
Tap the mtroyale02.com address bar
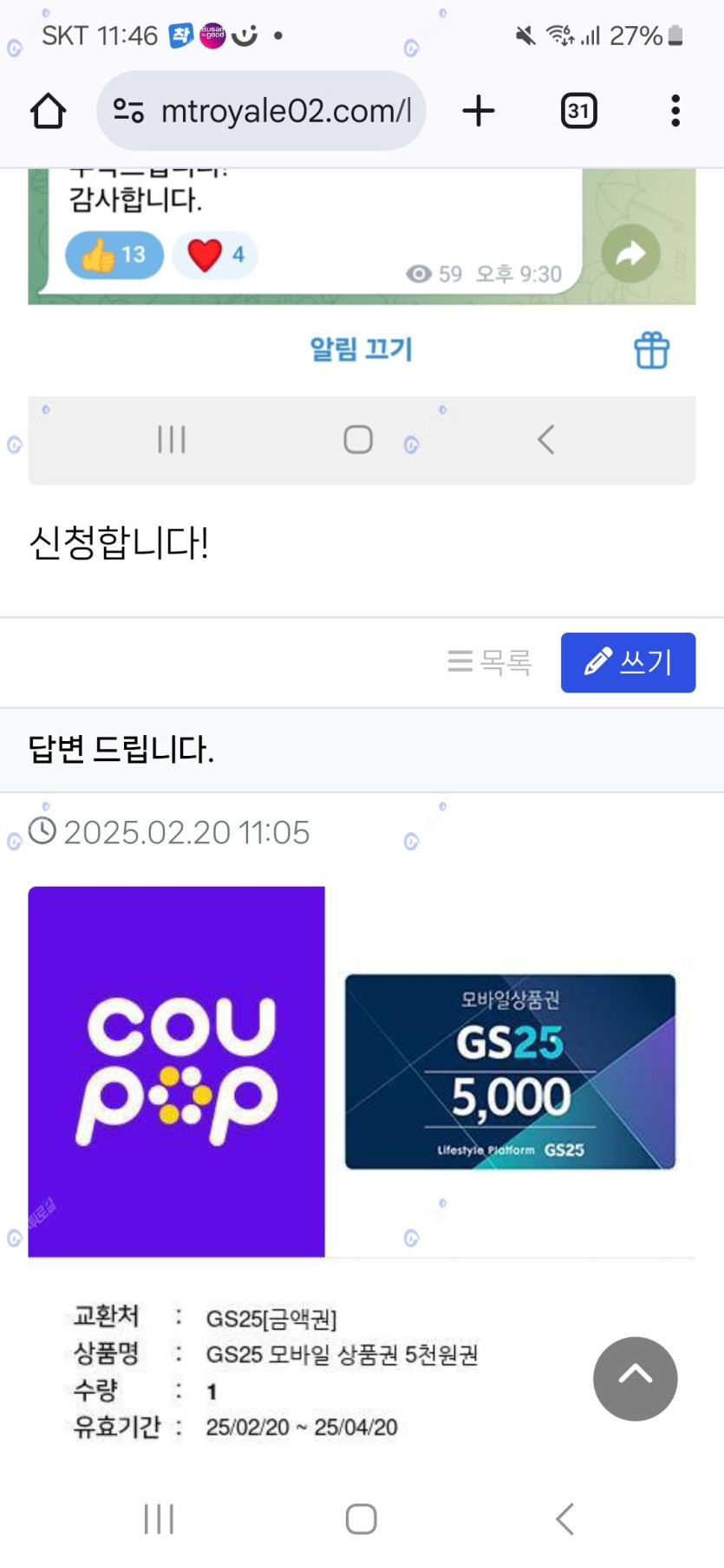284,111
